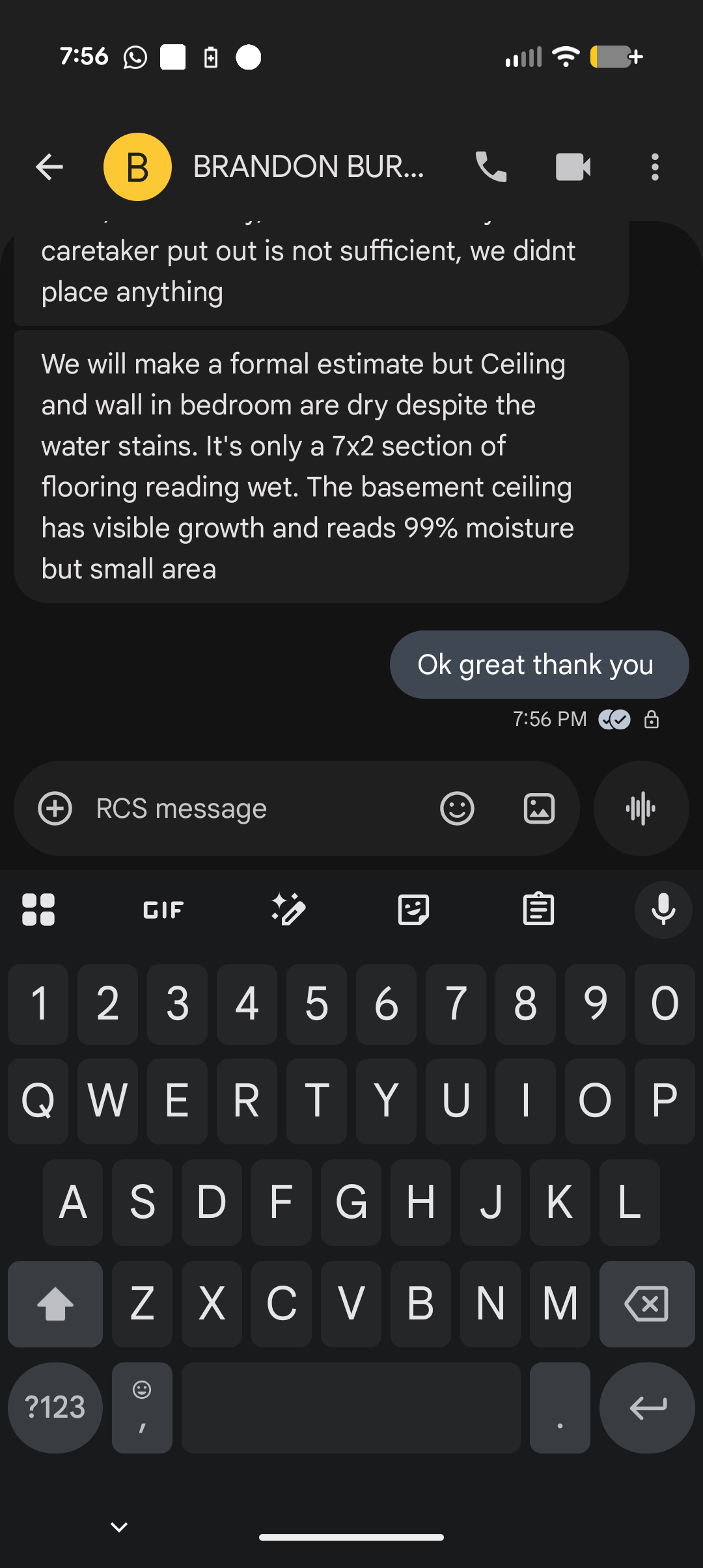Navigate back with the arrow
The height and width of the screenshot is (1568, 703).
(x=48, y=167)
